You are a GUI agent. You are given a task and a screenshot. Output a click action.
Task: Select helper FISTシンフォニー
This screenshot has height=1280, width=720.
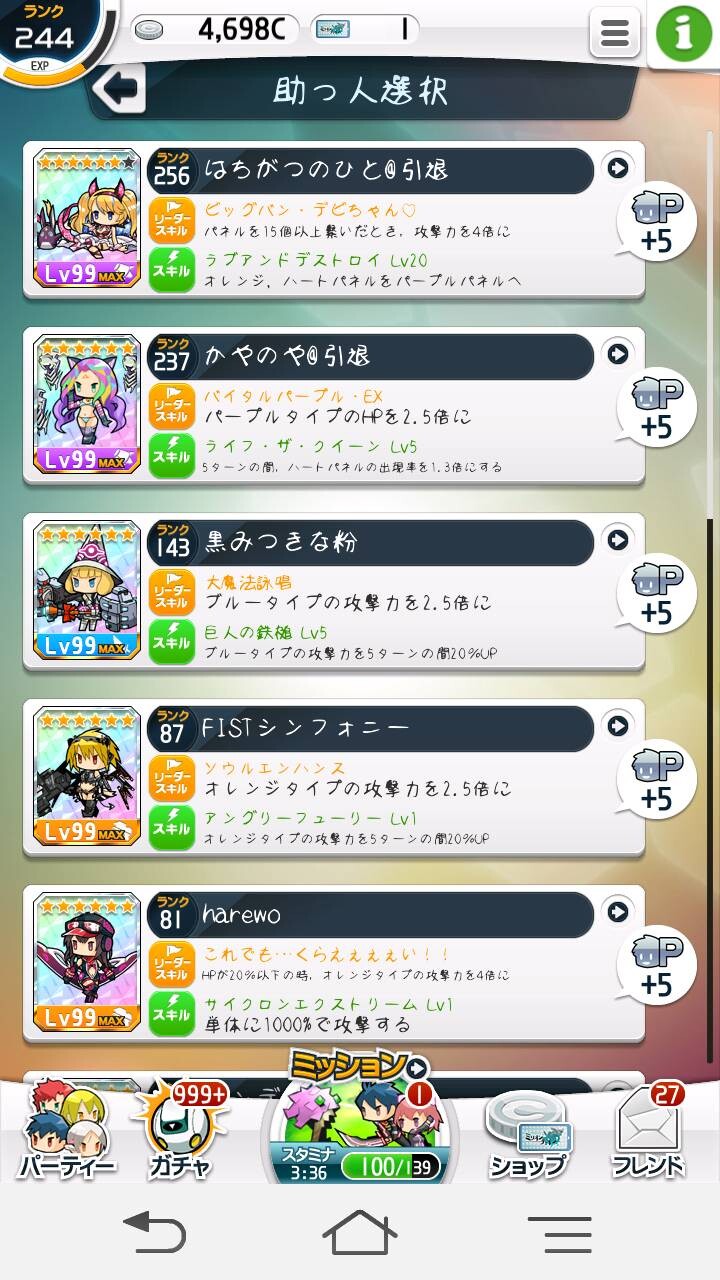[x=334, y=778]
